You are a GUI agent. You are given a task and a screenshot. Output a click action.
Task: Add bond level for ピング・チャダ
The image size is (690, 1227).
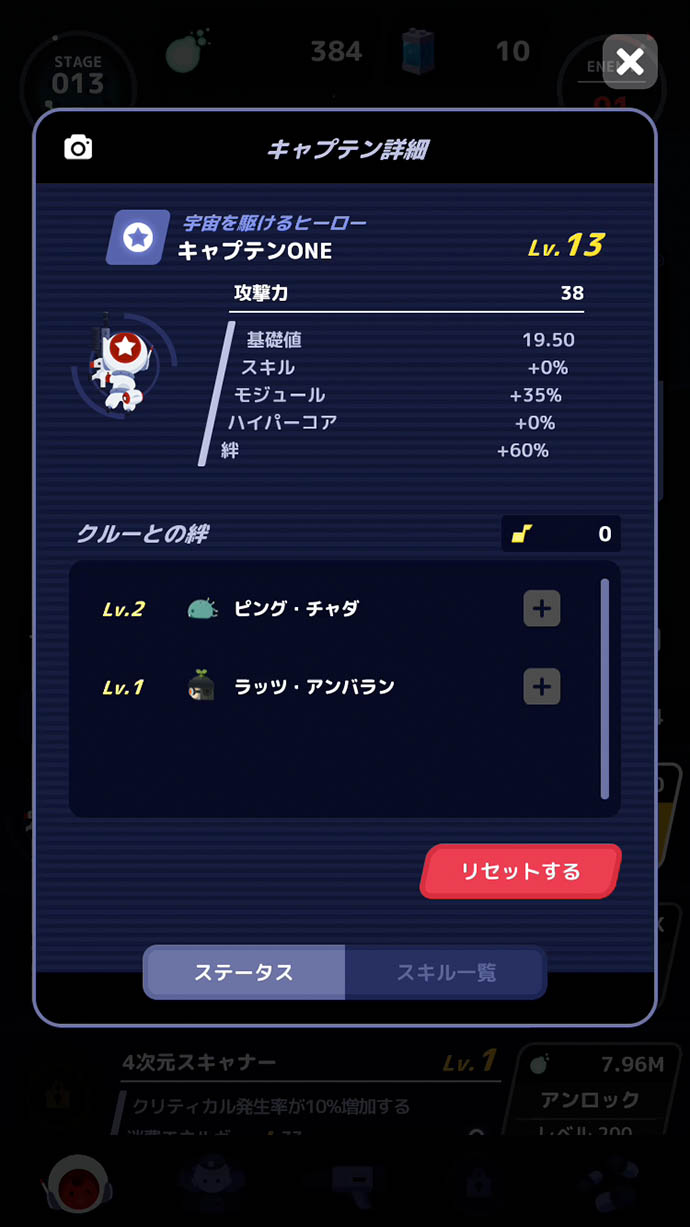[542, 608]
